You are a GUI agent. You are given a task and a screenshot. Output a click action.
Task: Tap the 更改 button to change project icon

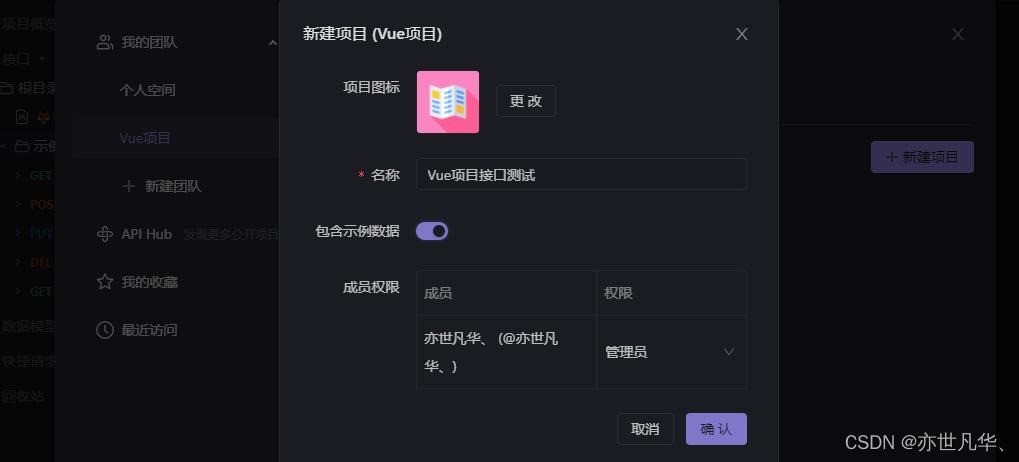tap(525, 101)
